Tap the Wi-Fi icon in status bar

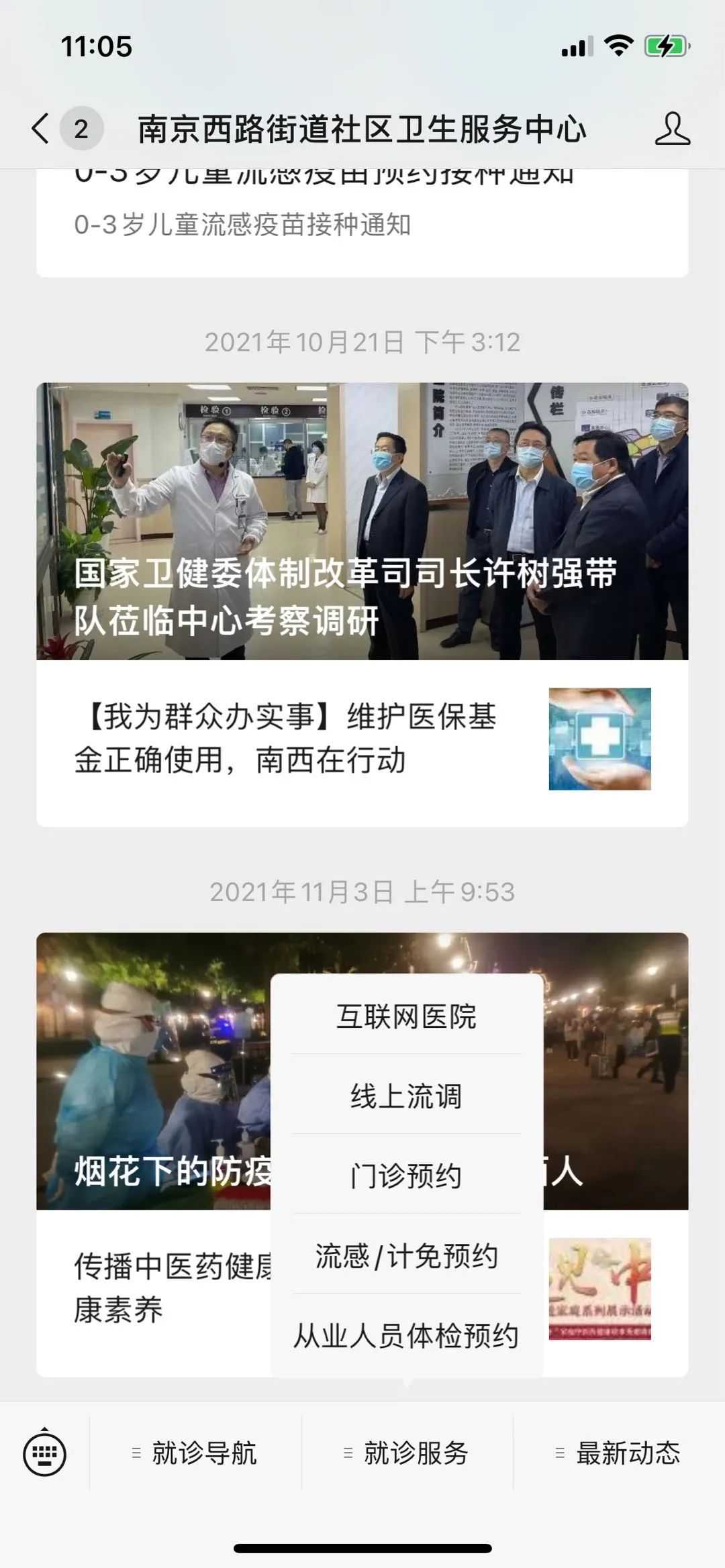click(x=618, y=46)
